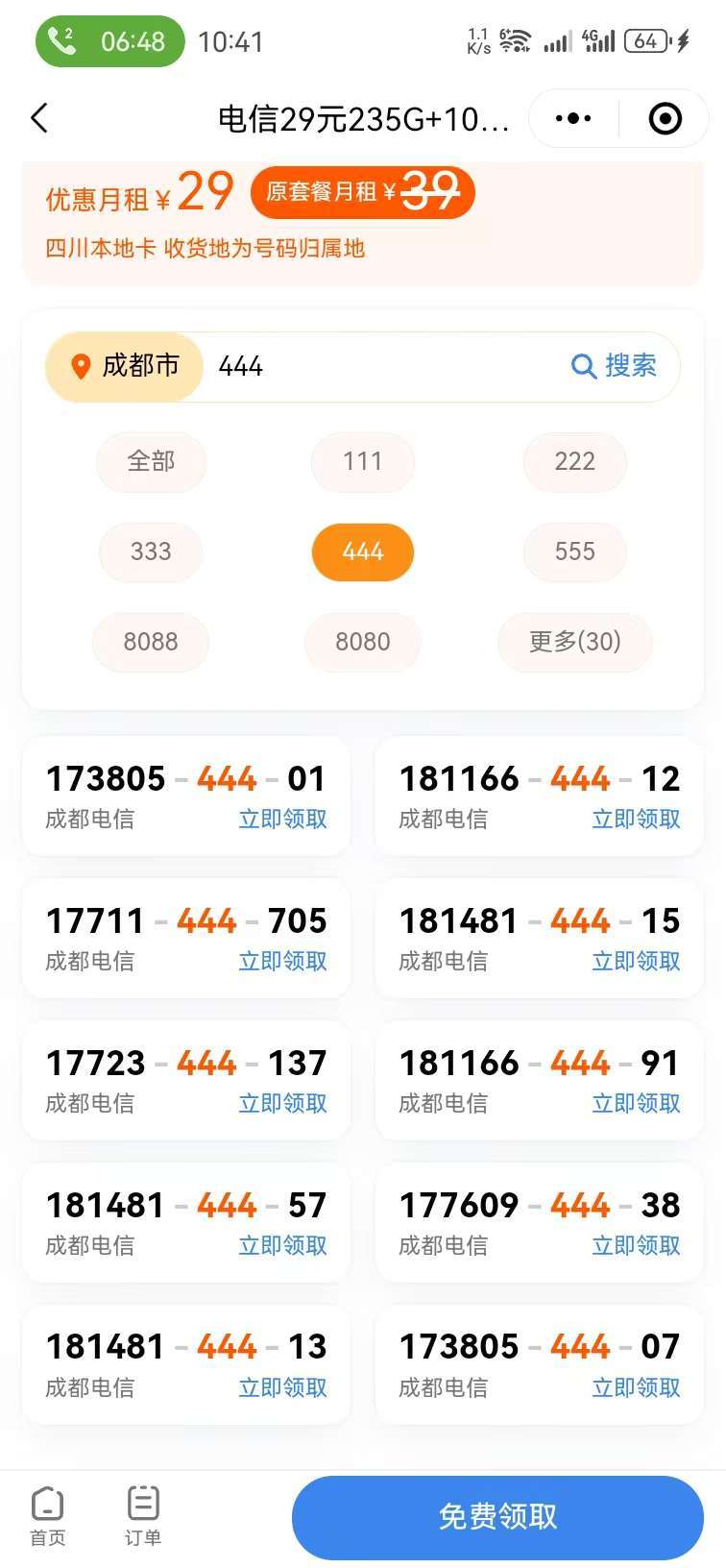Tap the blue 免费领取 button
726x1568 pixels.
[497, 1517]
